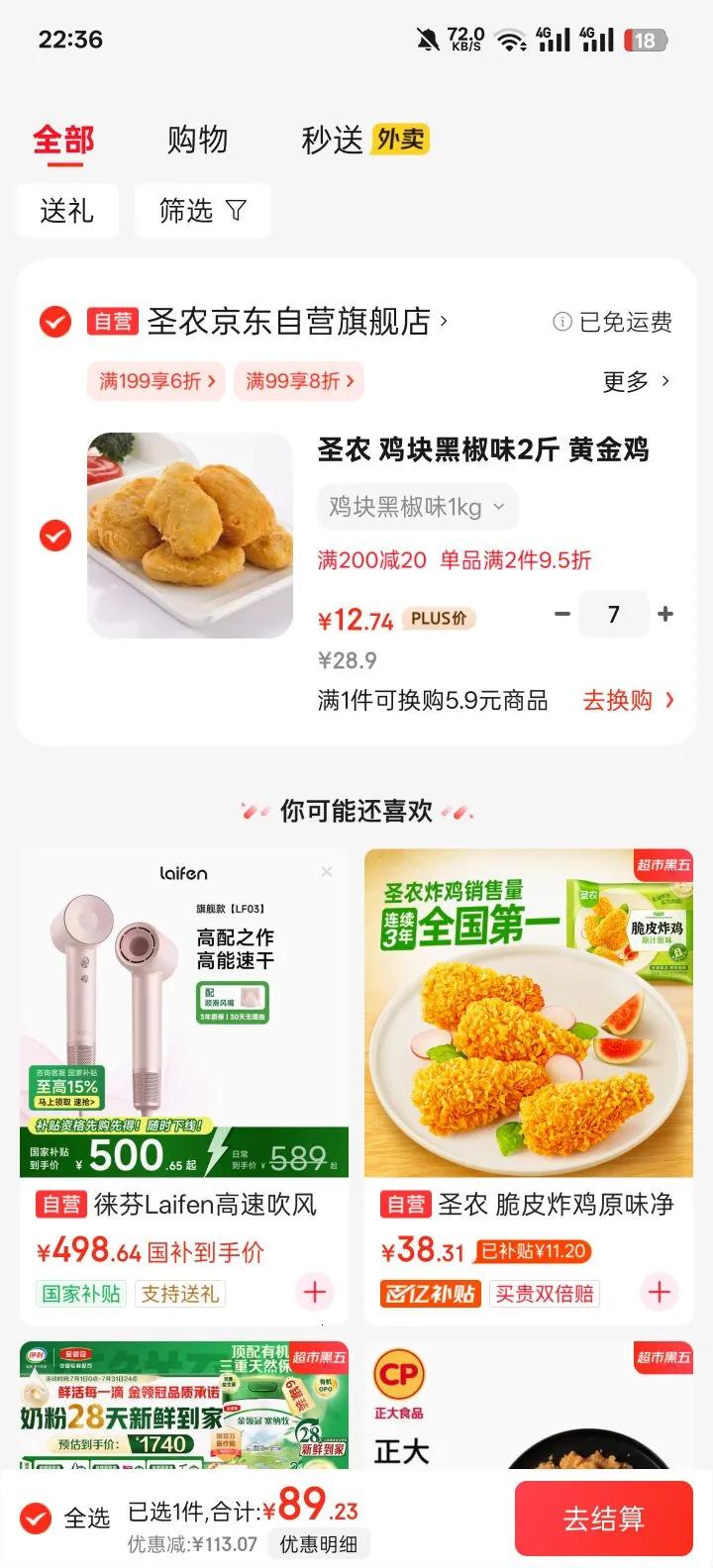Add 圣农脆皮炸鸡 via its plus icon
The height and width of the screenshot is (1568, 713).
pos(659,1293)
